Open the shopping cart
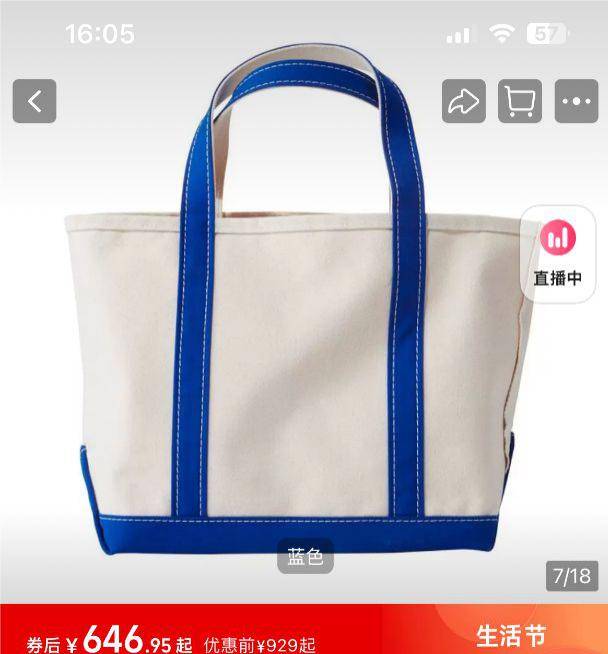Image resolution: width=608 pixels, height=654 pixels. tap(520, 101)
